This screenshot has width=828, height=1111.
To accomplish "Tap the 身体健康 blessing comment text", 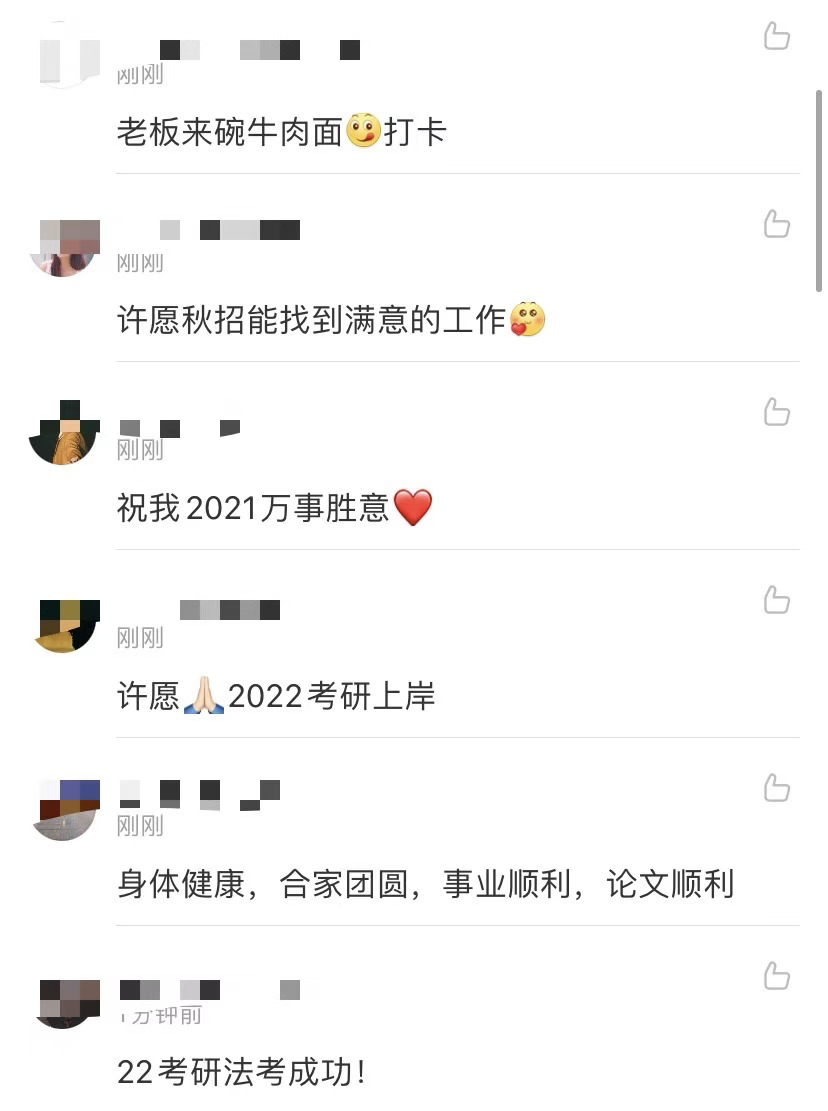I will [x=425, y=883].
